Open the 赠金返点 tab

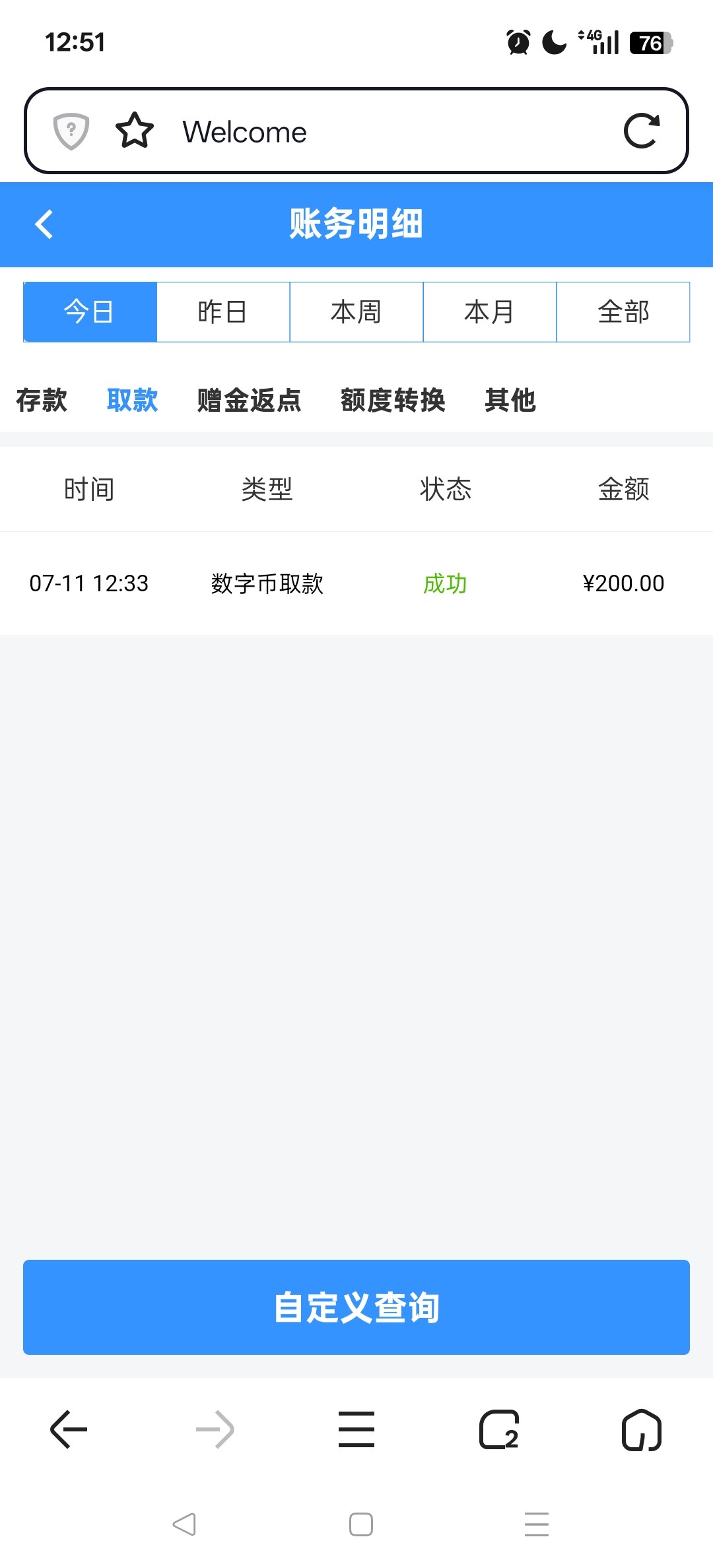tap(249, 401)
